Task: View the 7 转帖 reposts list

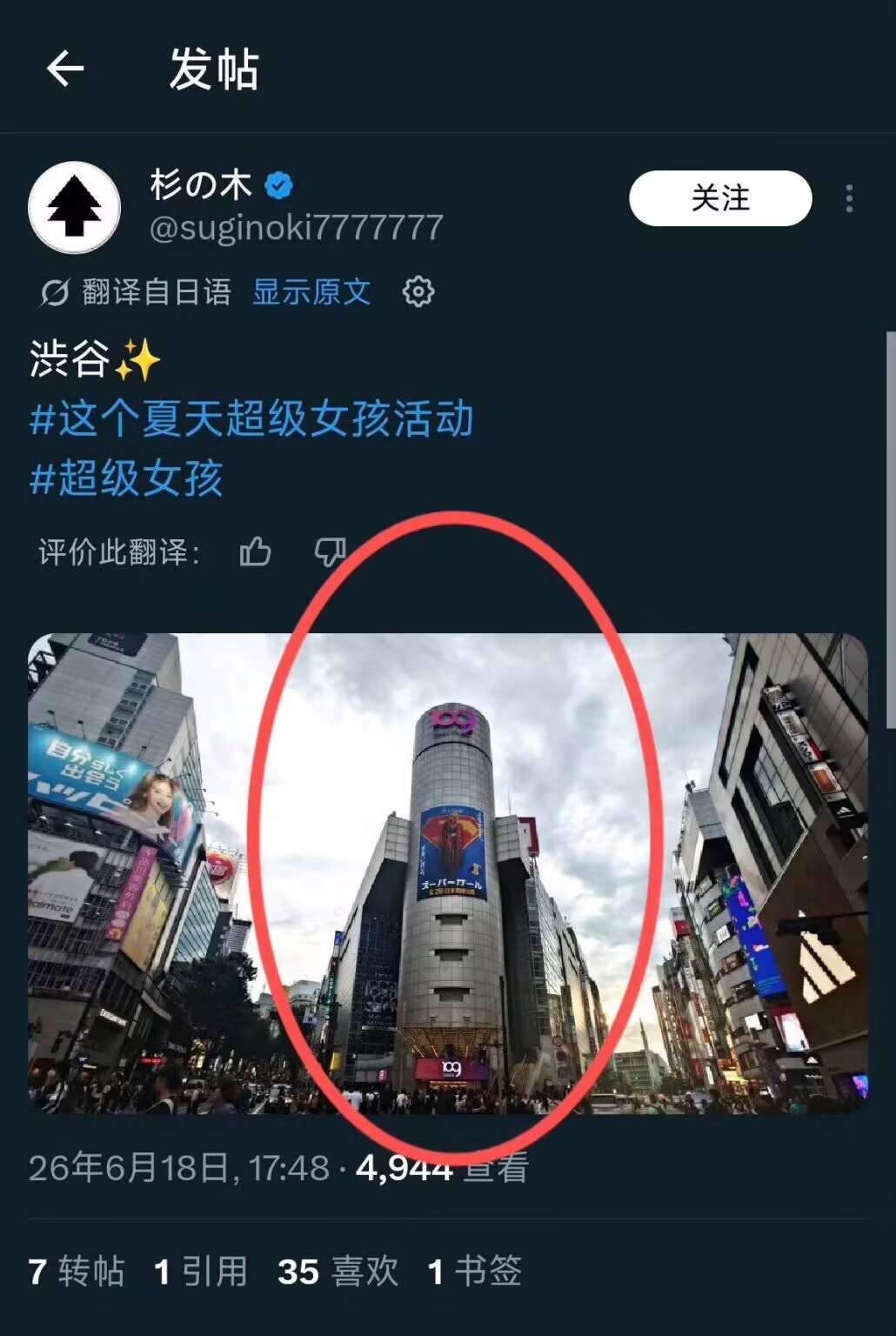Action: click(77, 1272)
